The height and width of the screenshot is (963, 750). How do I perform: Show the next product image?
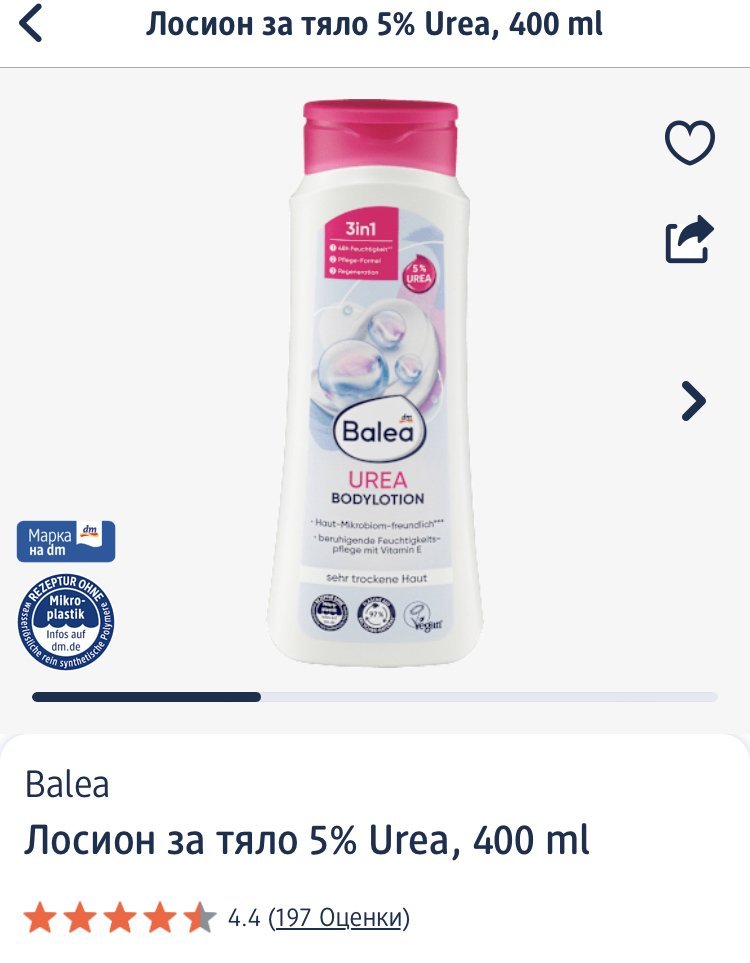coord(692,401)
